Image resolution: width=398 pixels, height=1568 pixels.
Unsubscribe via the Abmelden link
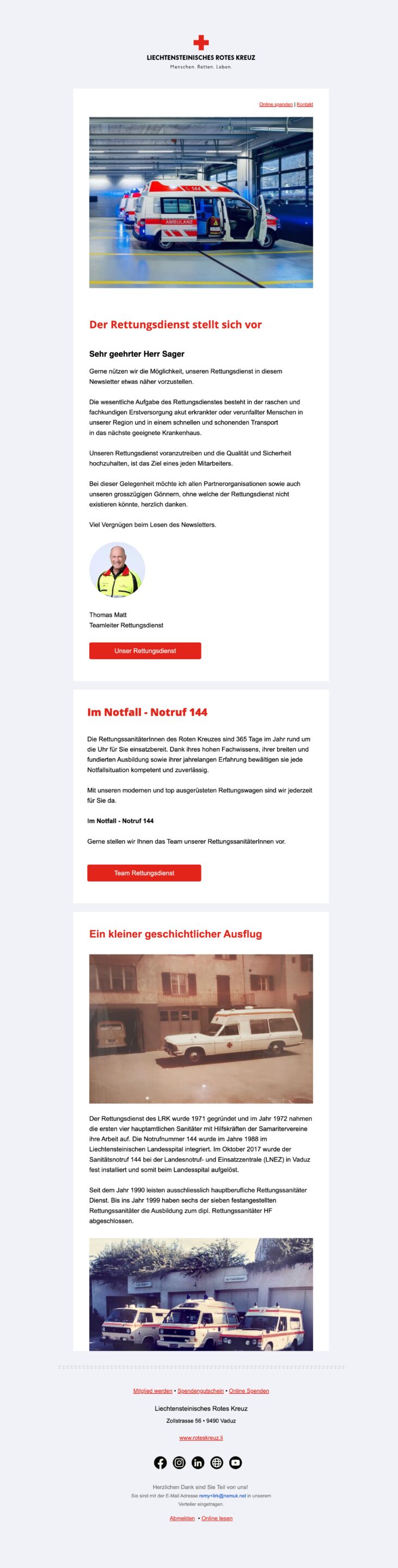[x=182, y=1518]
